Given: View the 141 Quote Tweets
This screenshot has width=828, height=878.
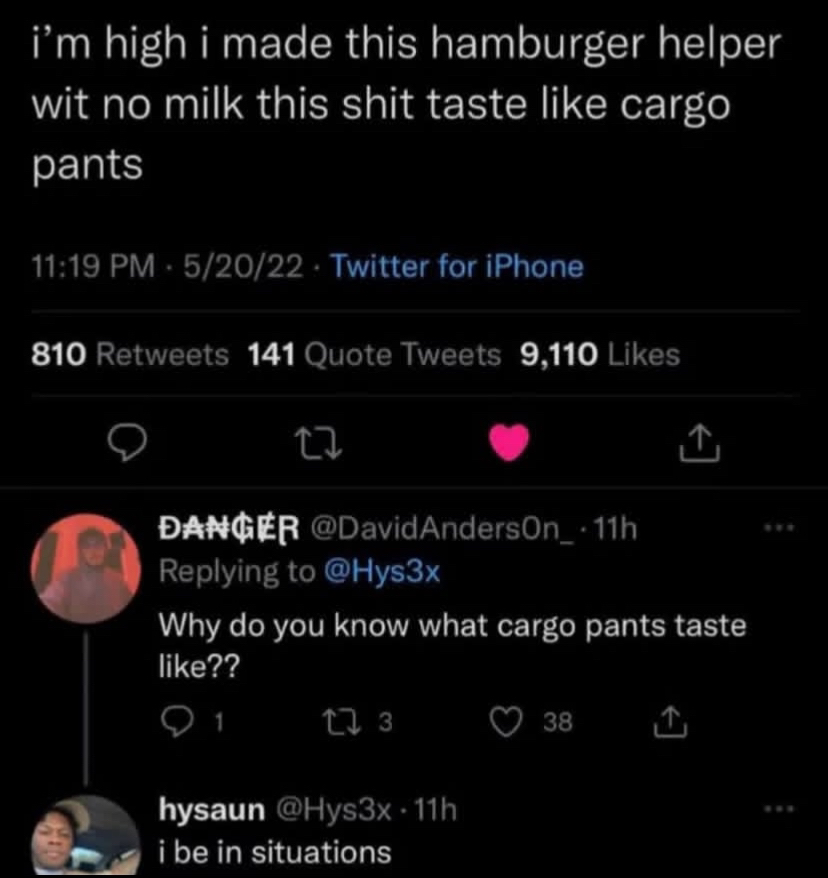Looking at the screenshot, I should [374, 354].
